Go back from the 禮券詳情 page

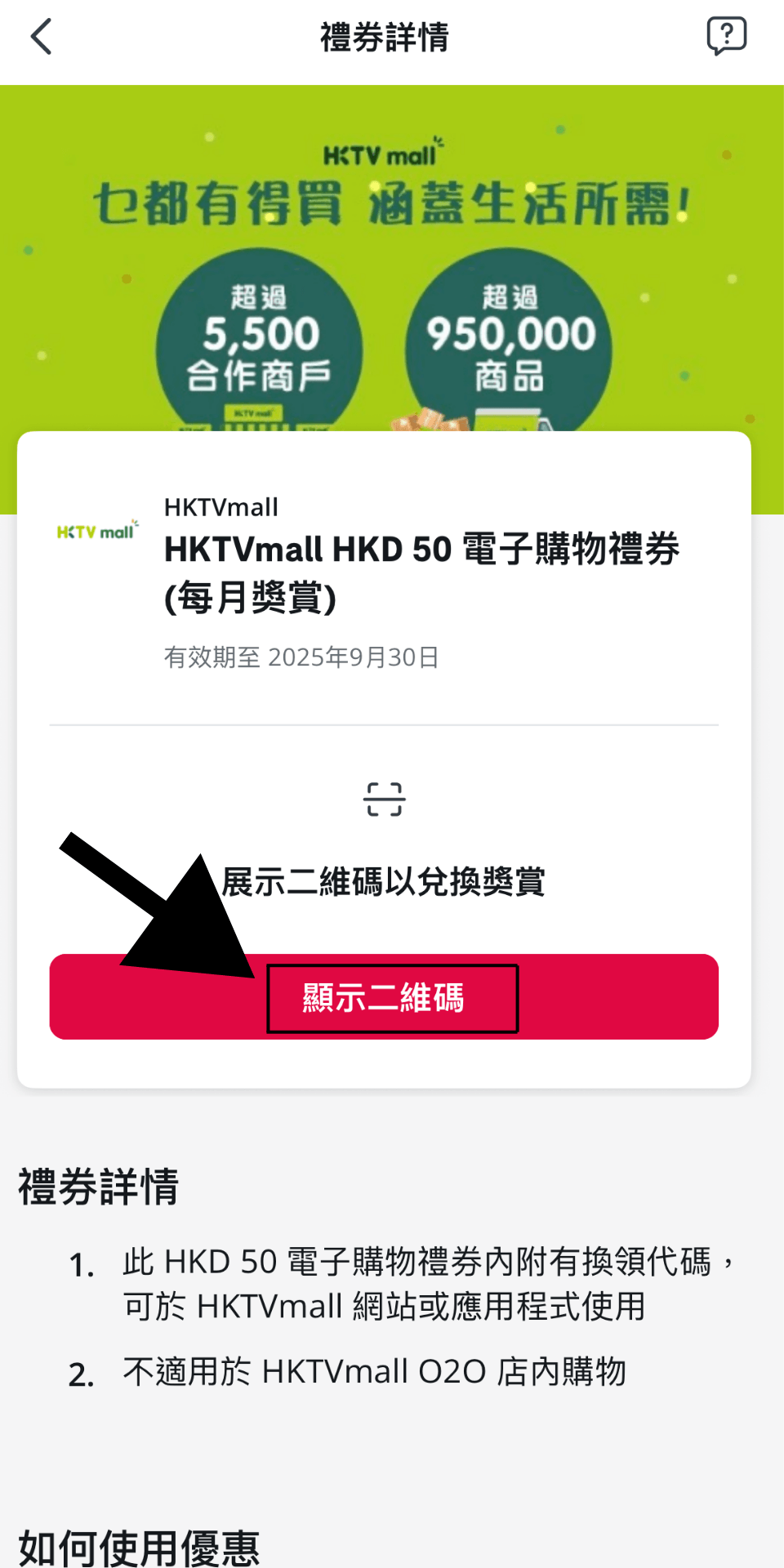click(x=41, y=37)
